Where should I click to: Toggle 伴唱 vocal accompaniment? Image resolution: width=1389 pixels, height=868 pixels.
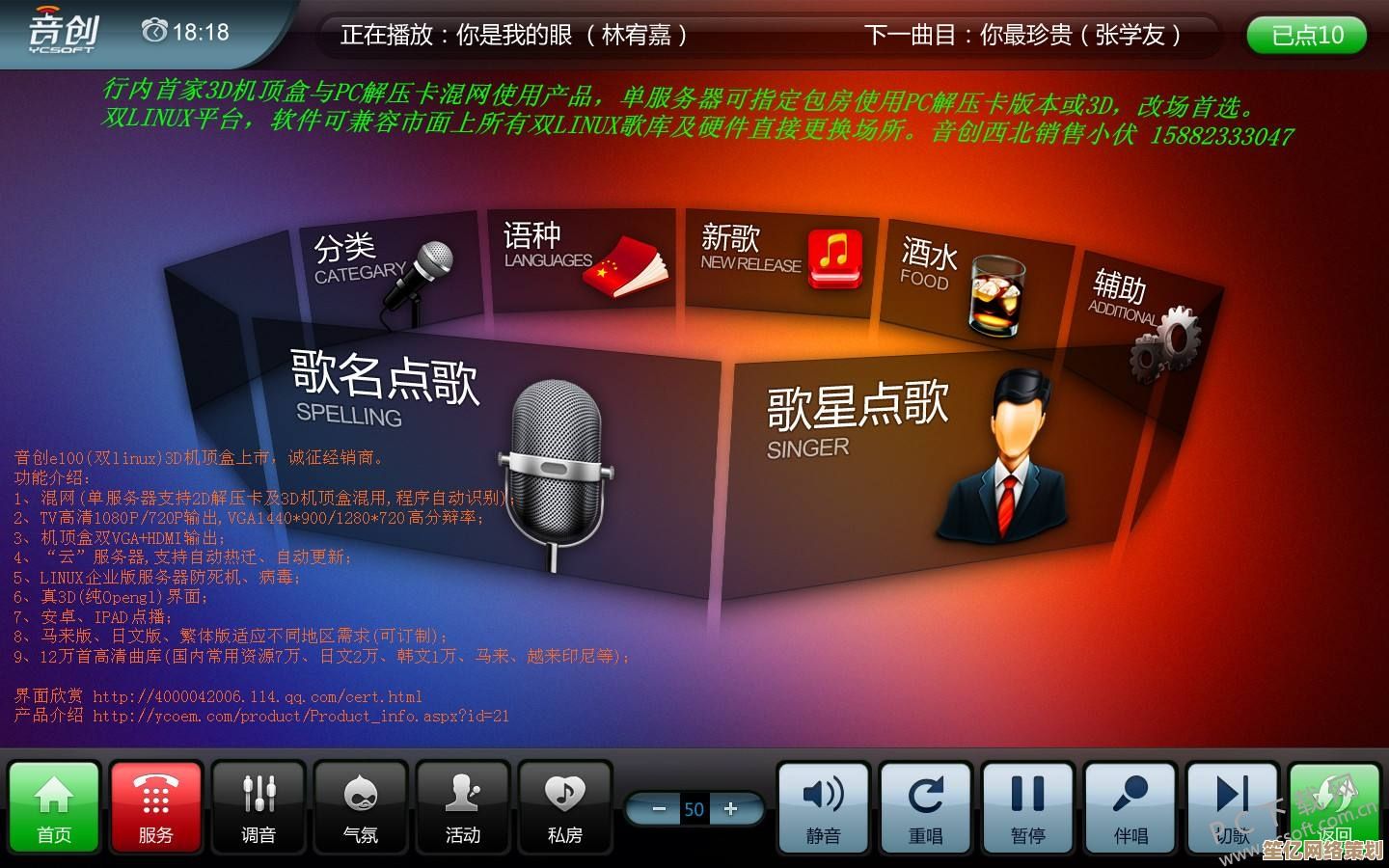point(1130,808)
